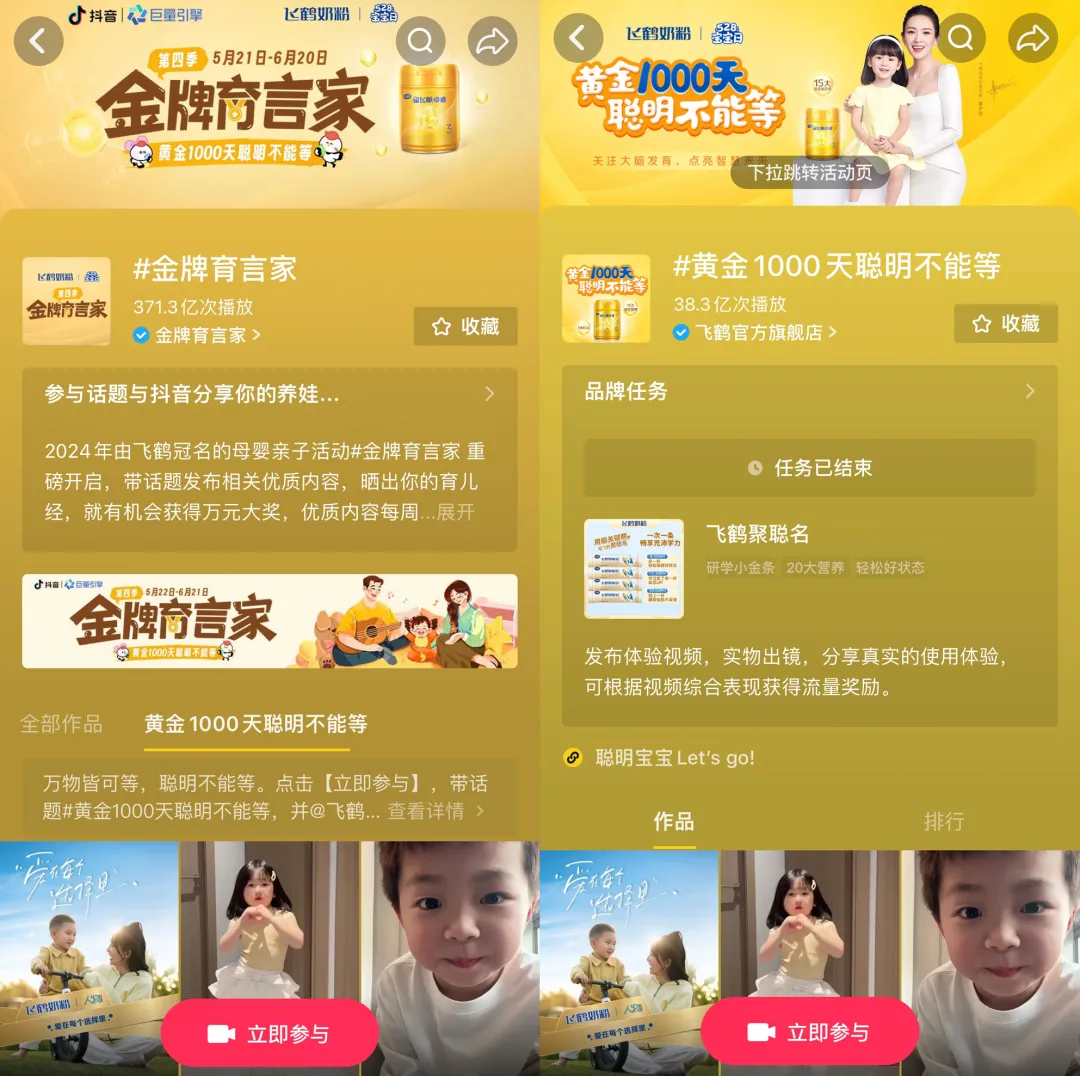Switch to the 全部作品 tab
Viewport: 1080px width, 1076px height.
click(61, 723)
